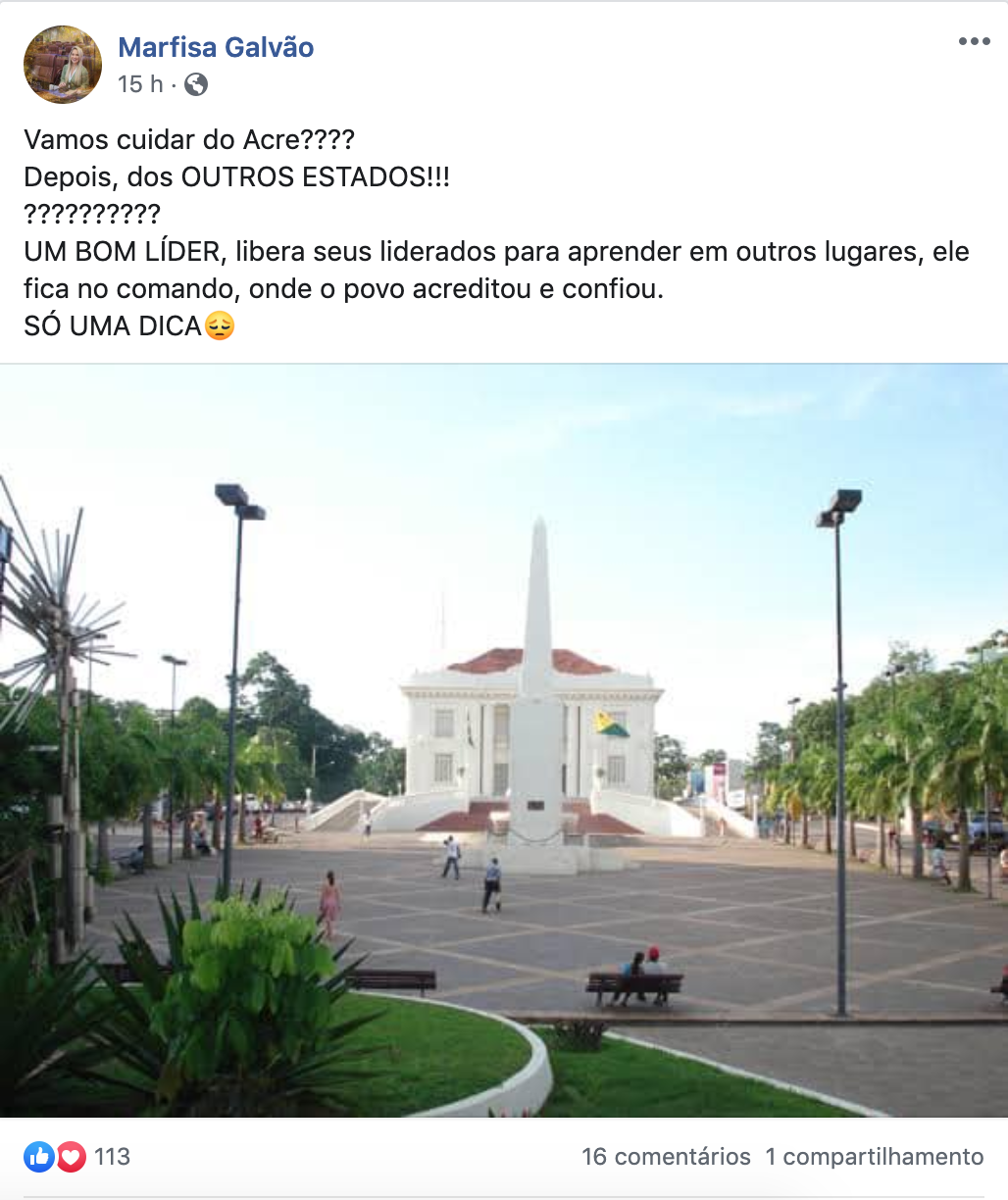Open the post options three-dot menu
This screenshot has height=1200, width=1008.
(974, 41)
